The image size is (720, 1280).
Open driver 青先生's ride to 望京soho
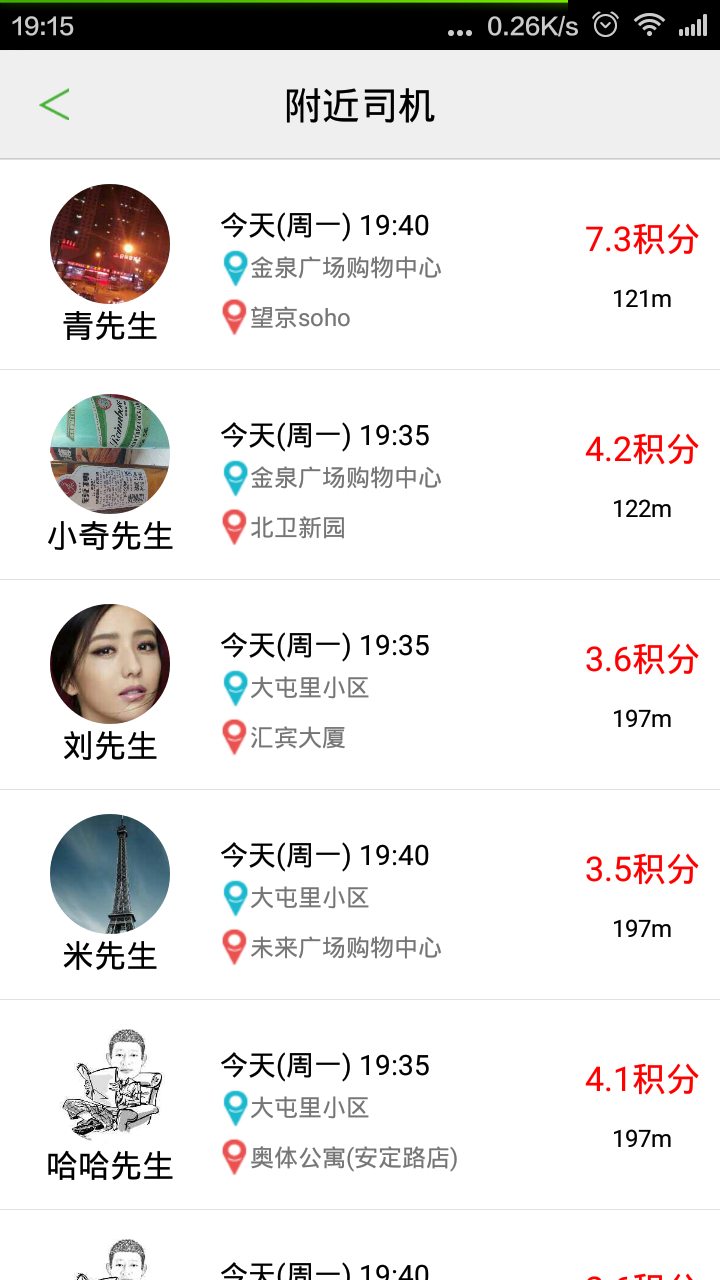(360, 265)
